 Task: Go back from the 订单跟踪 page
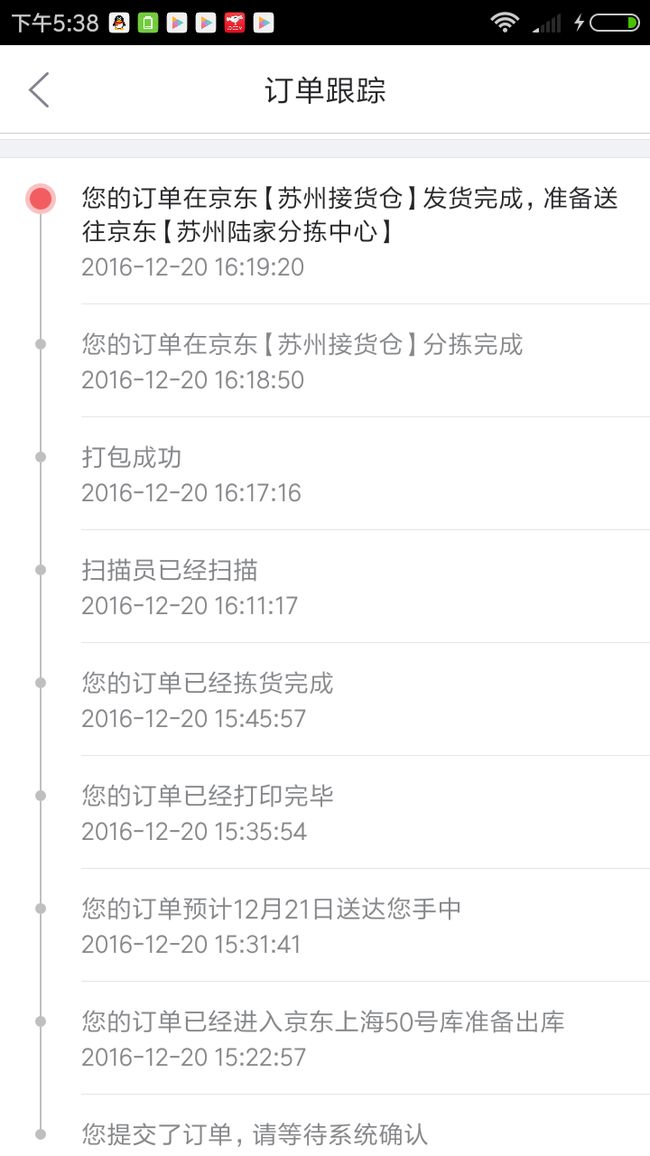click(39, 90)
